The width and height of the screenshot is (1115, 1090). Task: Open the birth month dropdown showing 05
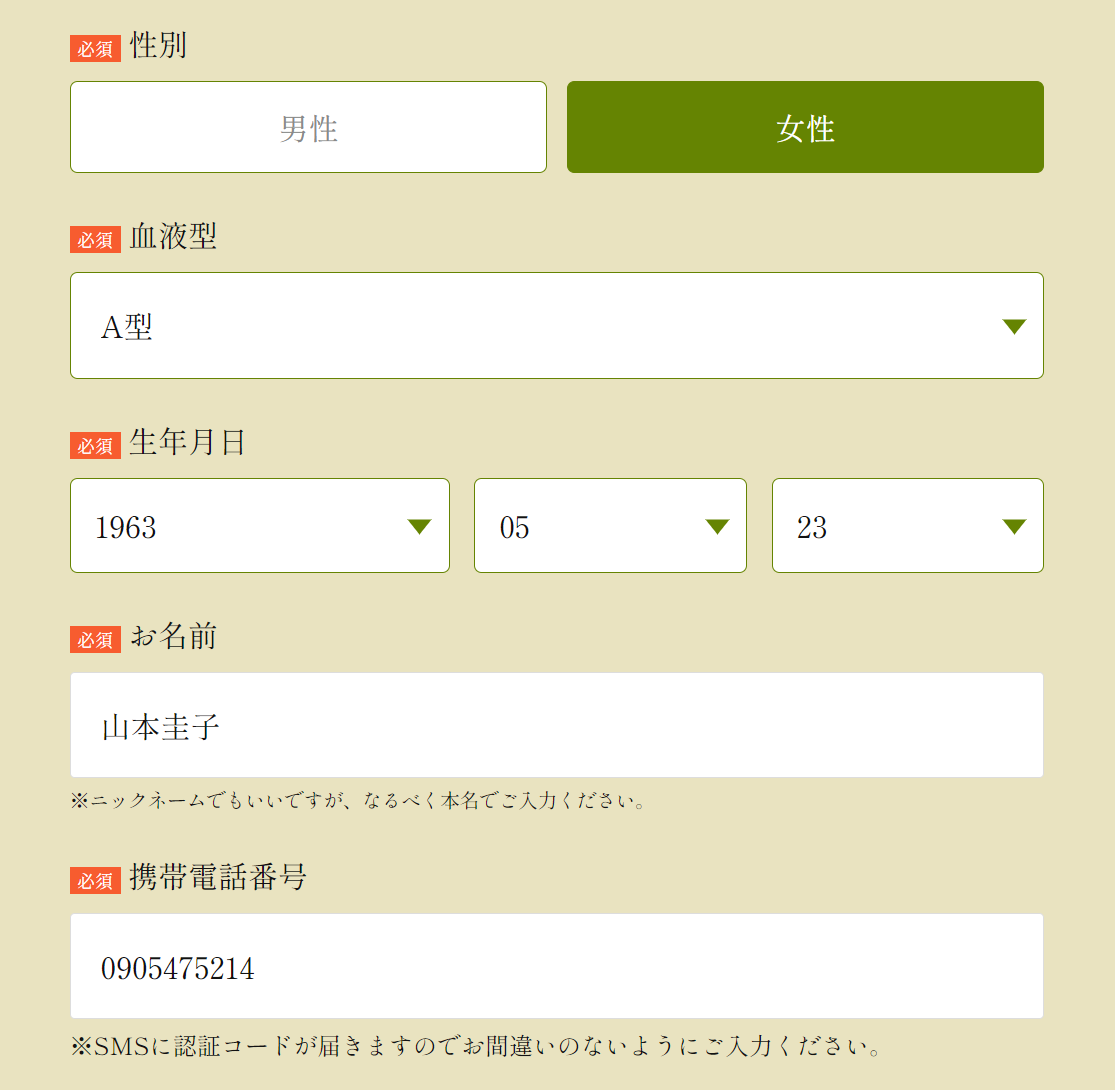coord(610,526)
